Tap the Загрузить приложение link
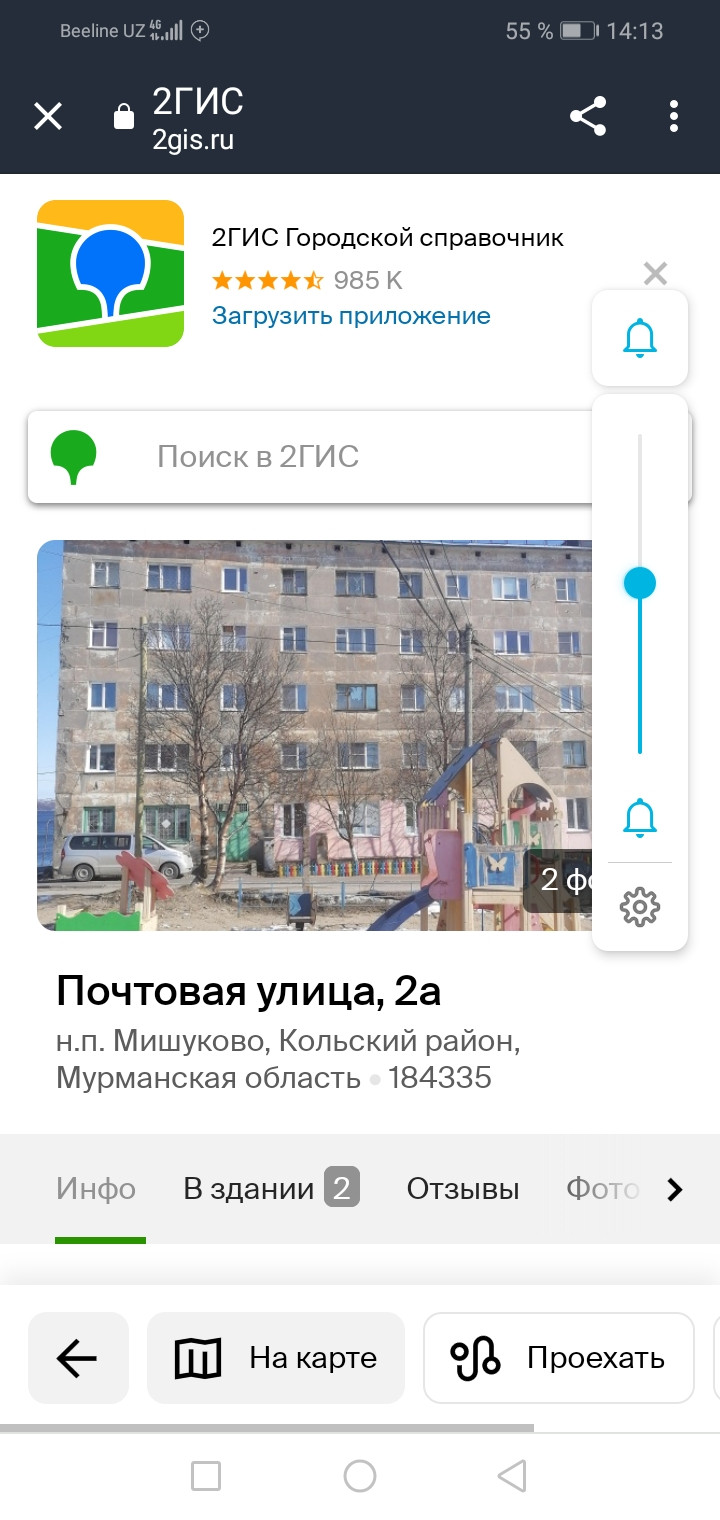Screen dimensions: 720x1520 pos(351,316)
